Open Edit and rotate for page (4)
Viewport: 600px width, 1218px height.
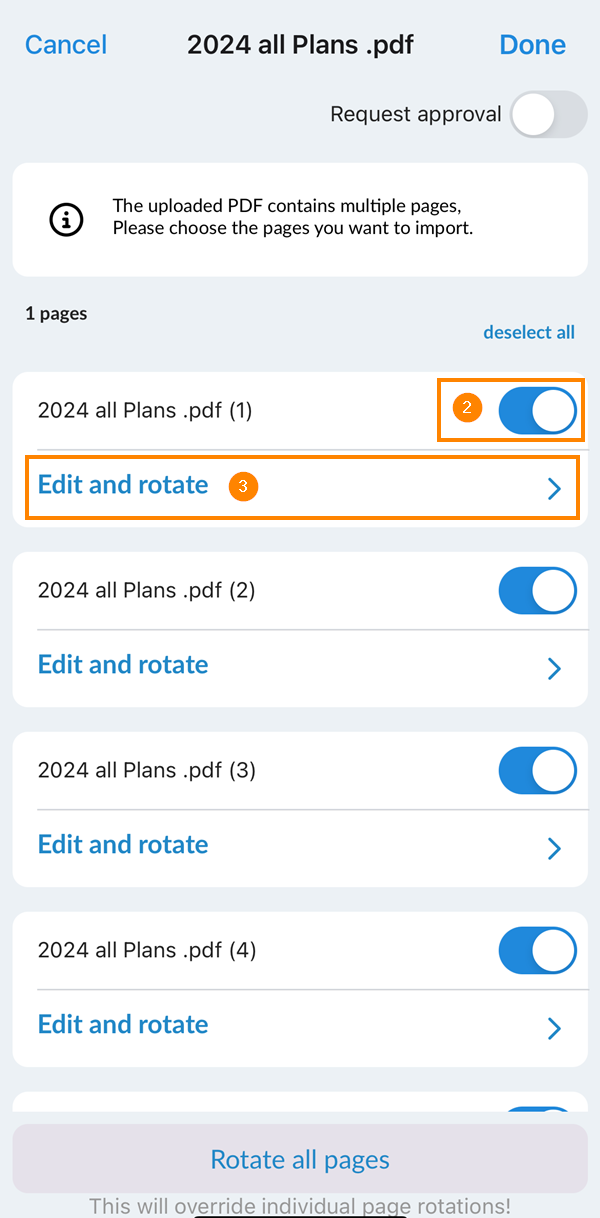click(x=300, y=1026)
